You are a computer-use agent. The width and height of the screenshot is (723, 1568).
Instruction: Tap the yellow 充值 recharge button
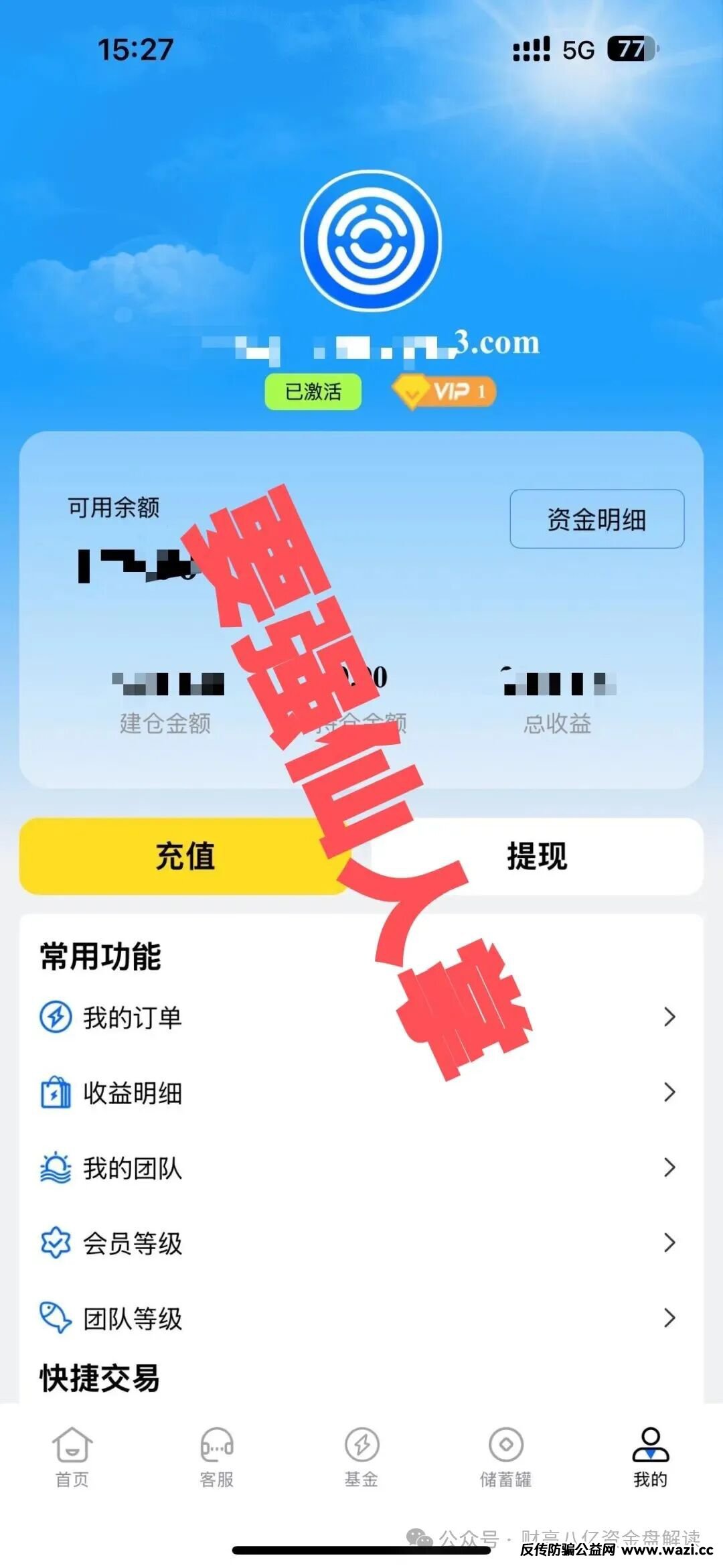click(x=185, y=855)
